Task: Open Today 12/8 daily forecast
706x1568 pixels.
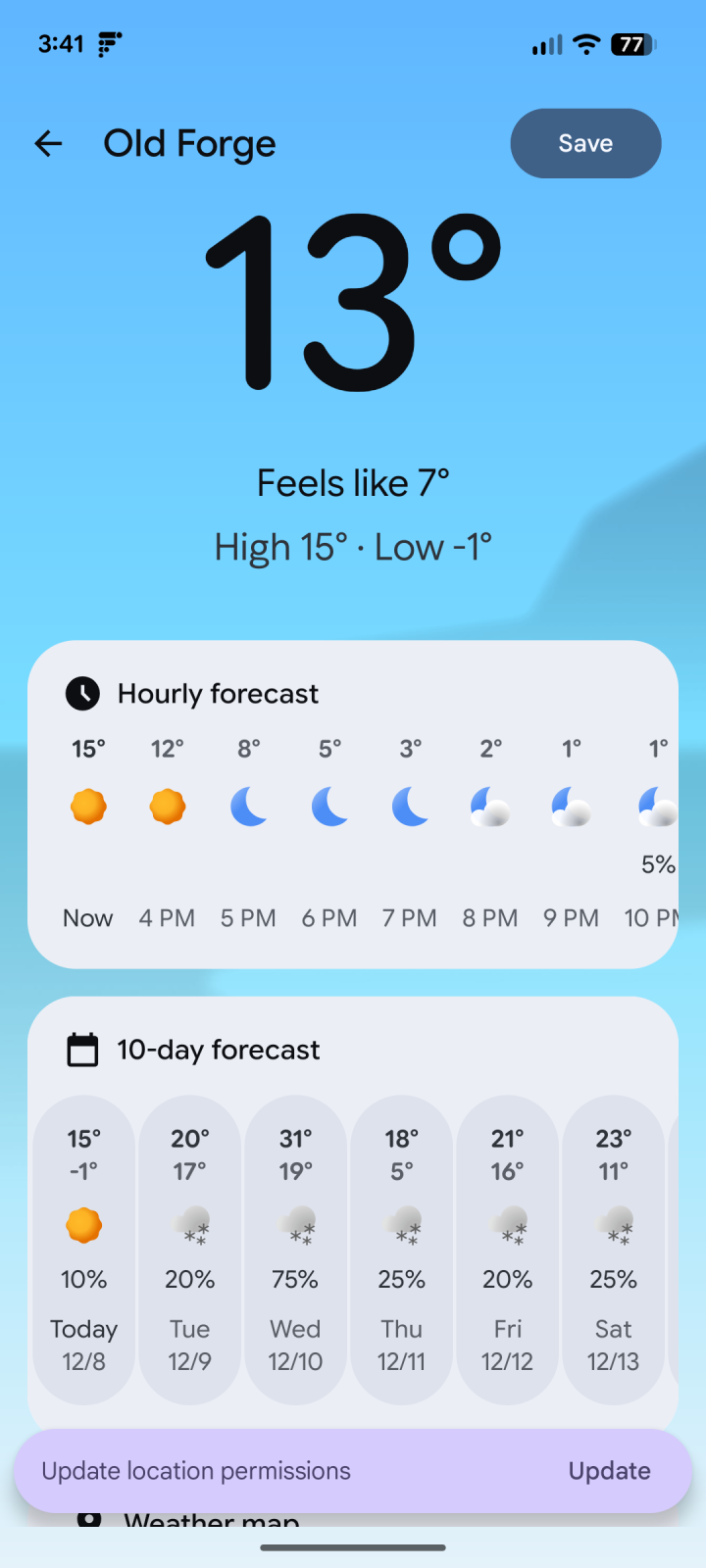Action: (x=84, y=1249)
